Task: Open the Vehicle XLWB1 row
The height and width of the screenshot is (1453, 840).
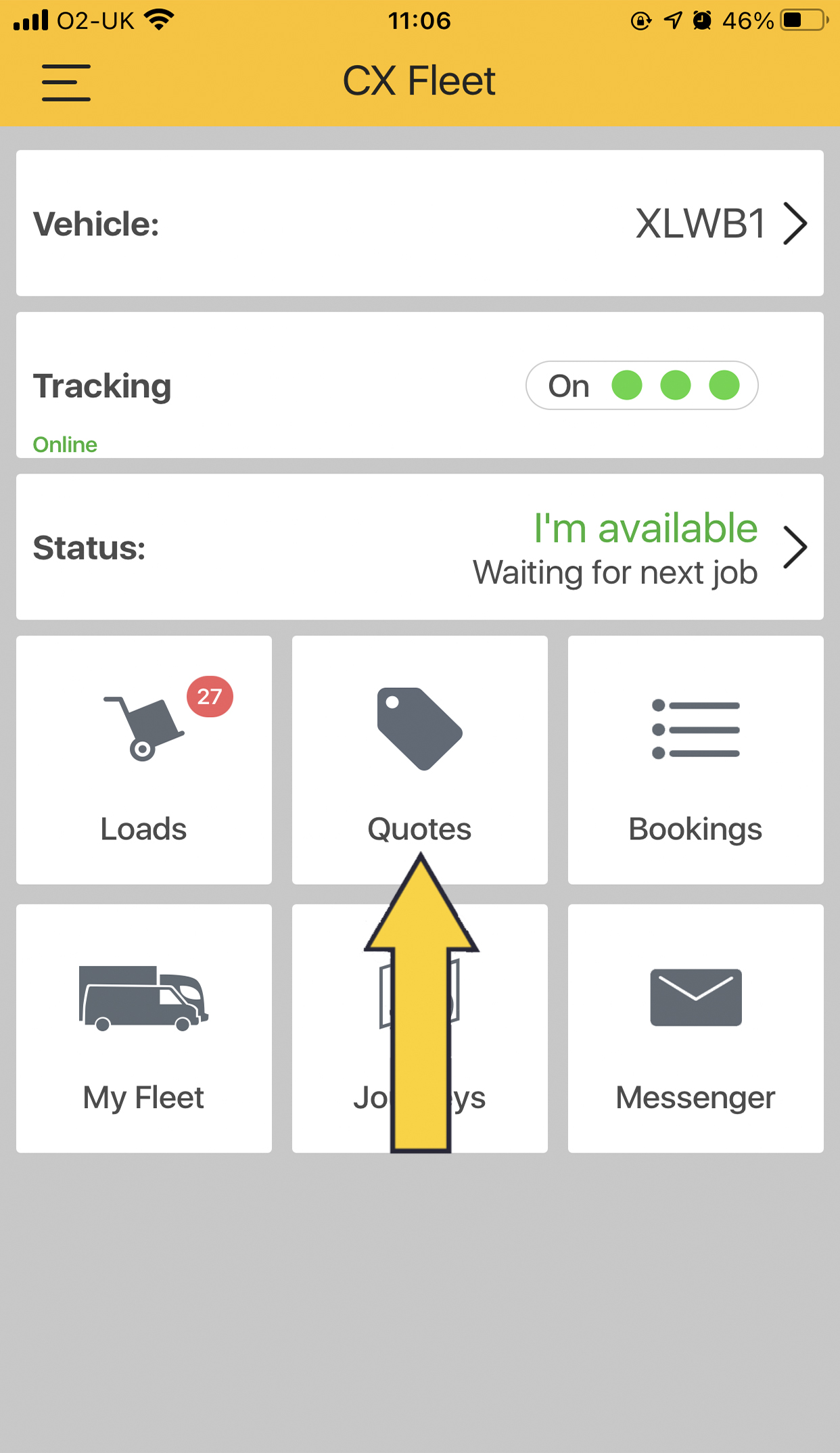Action: (419, 223)
